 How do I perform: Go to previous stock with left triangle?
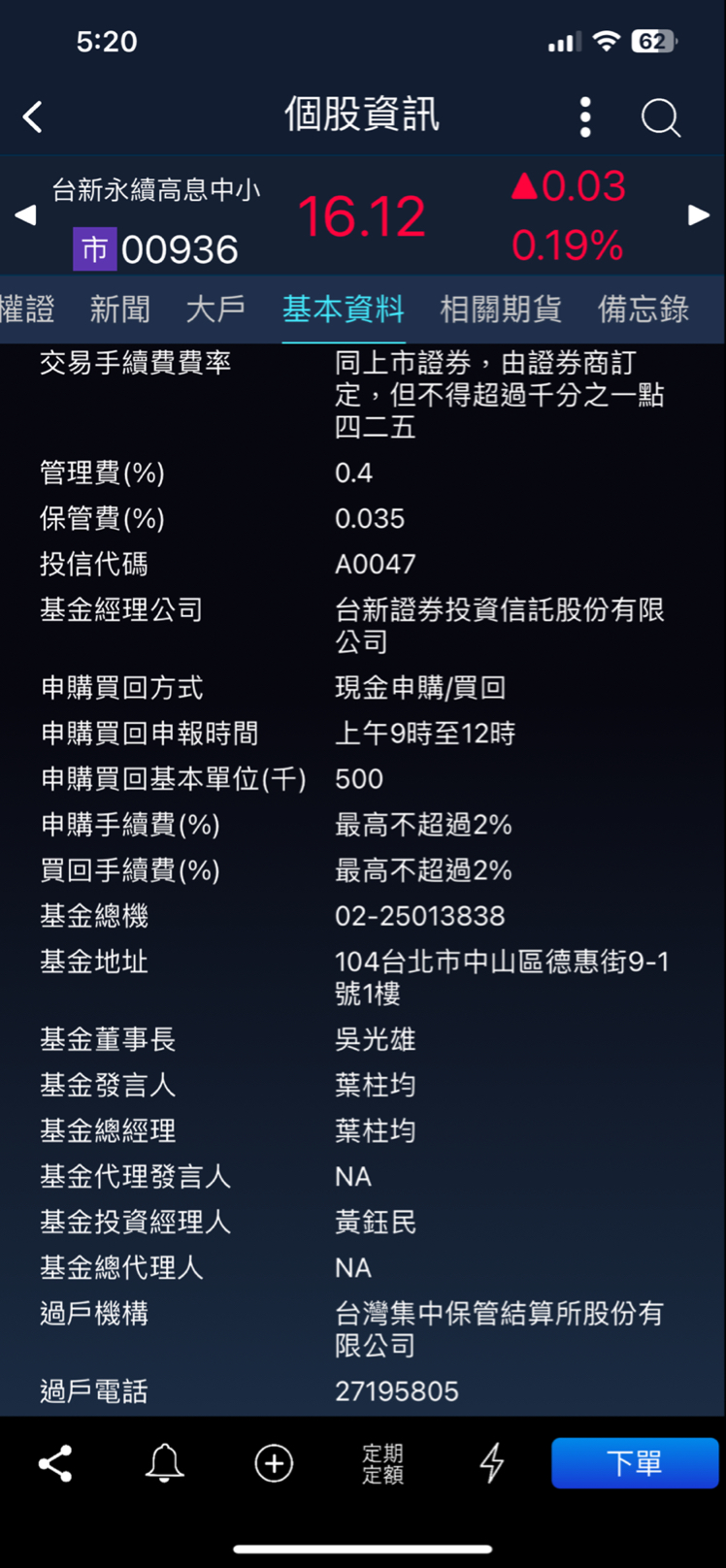coord(25,215)
